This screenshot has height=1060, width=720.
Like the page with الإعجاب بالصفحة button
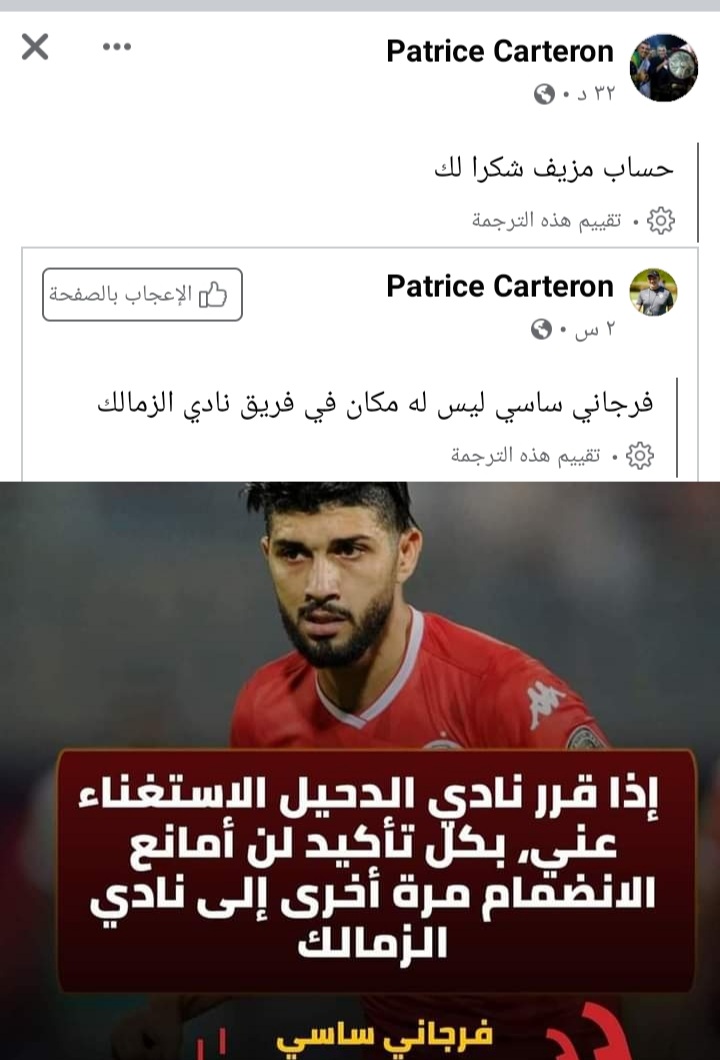tap(142, 294)
